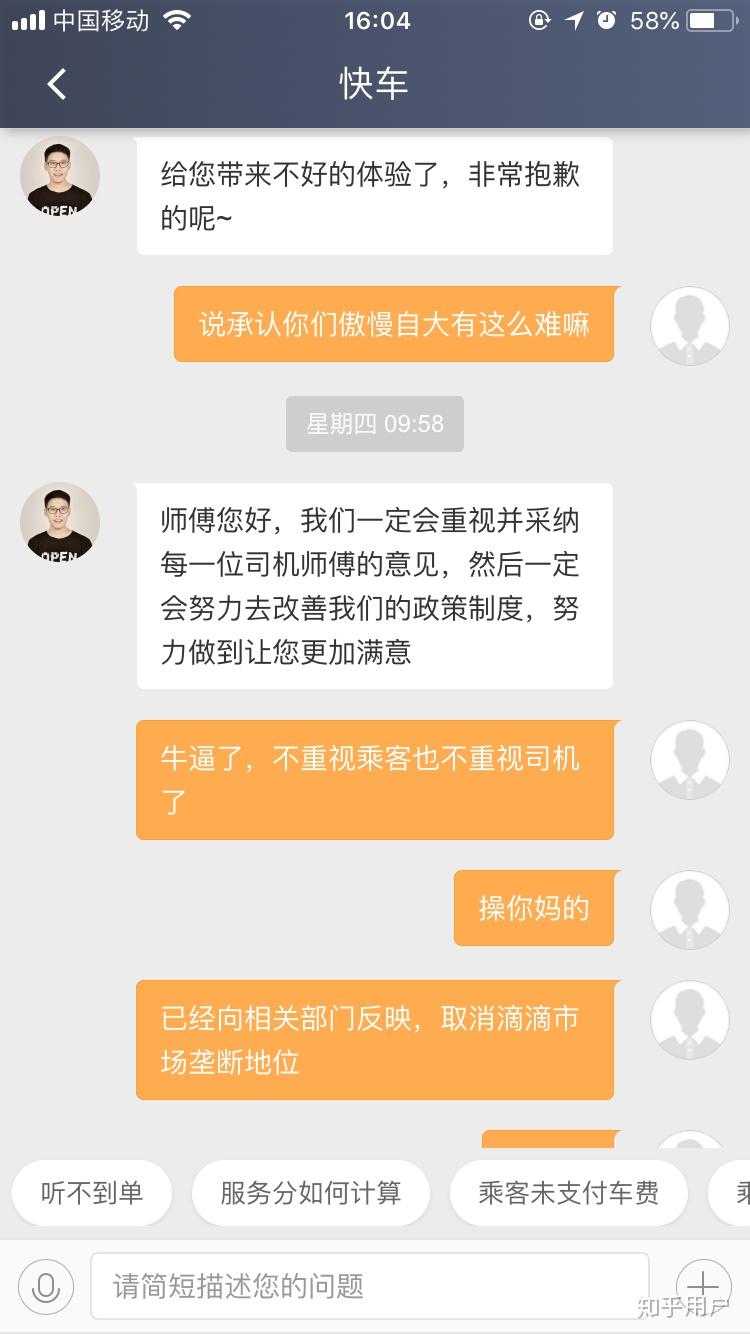The width and height of the screenshot is (750, 1334).
Task: Choose the 服务分如何计算 chip
Action: (311, 1193)
